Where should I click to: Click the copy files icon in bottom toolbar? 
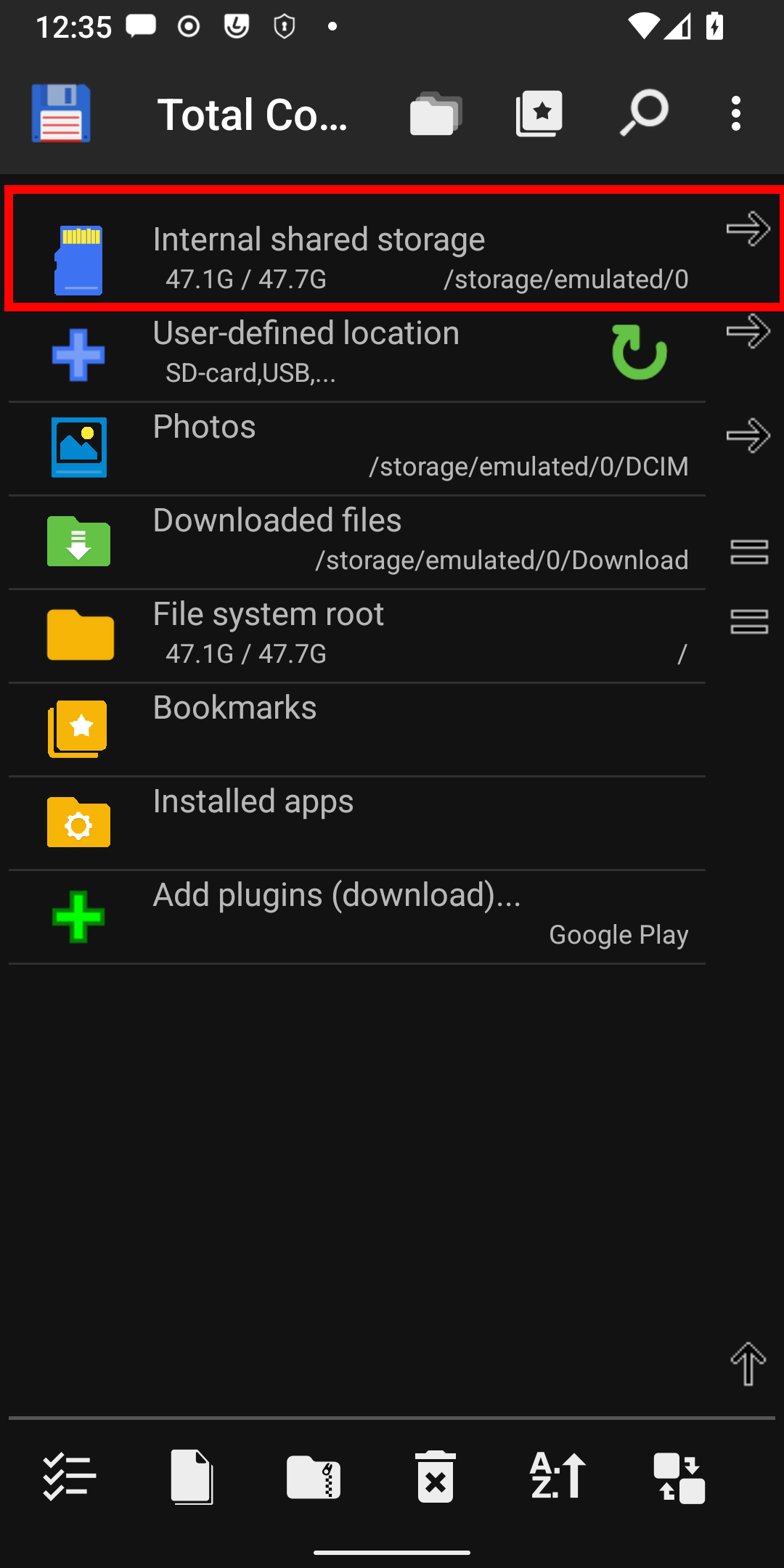192,1474
